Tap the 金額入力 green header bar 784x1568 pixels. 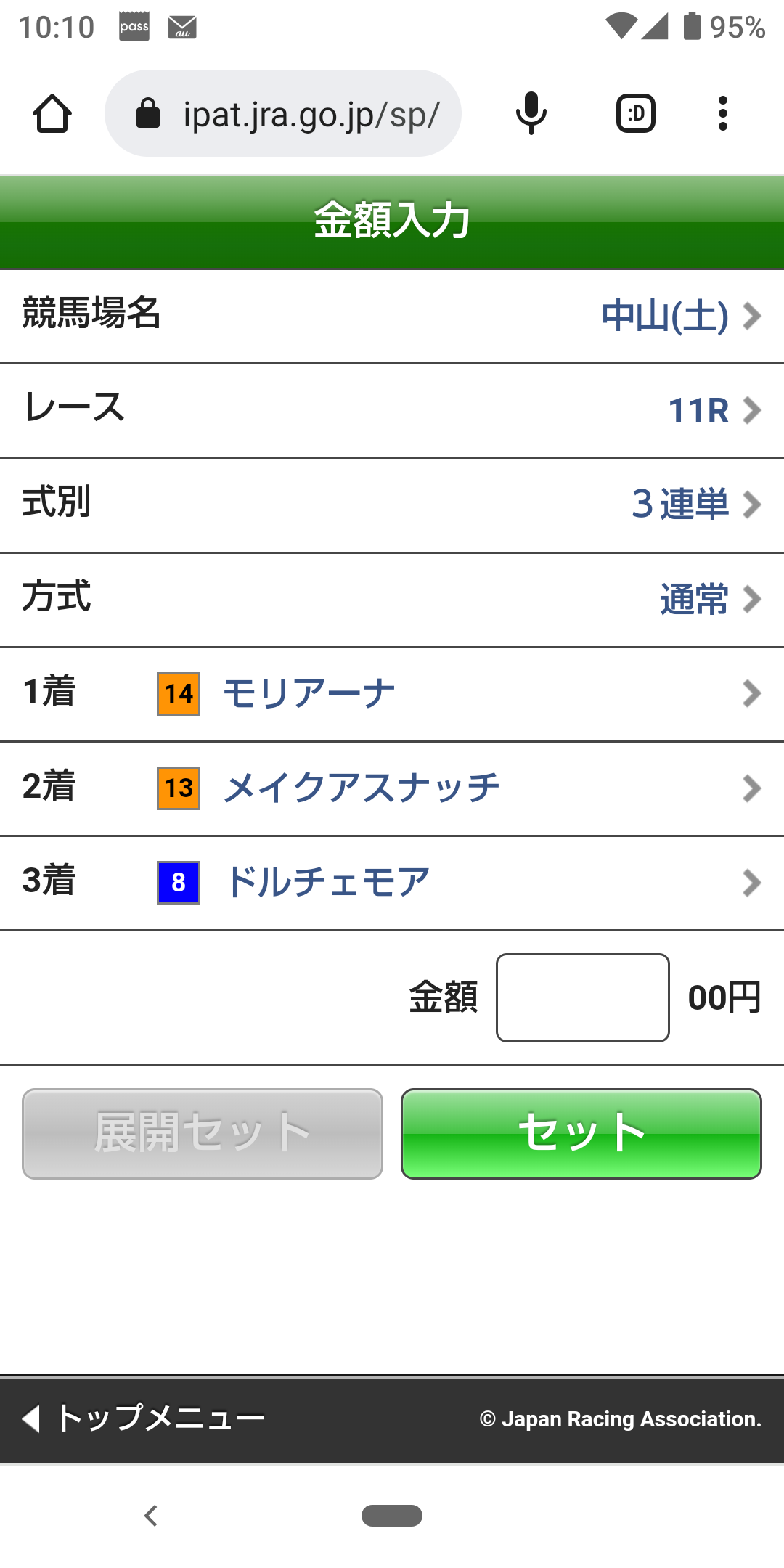[x=392, y=219]
